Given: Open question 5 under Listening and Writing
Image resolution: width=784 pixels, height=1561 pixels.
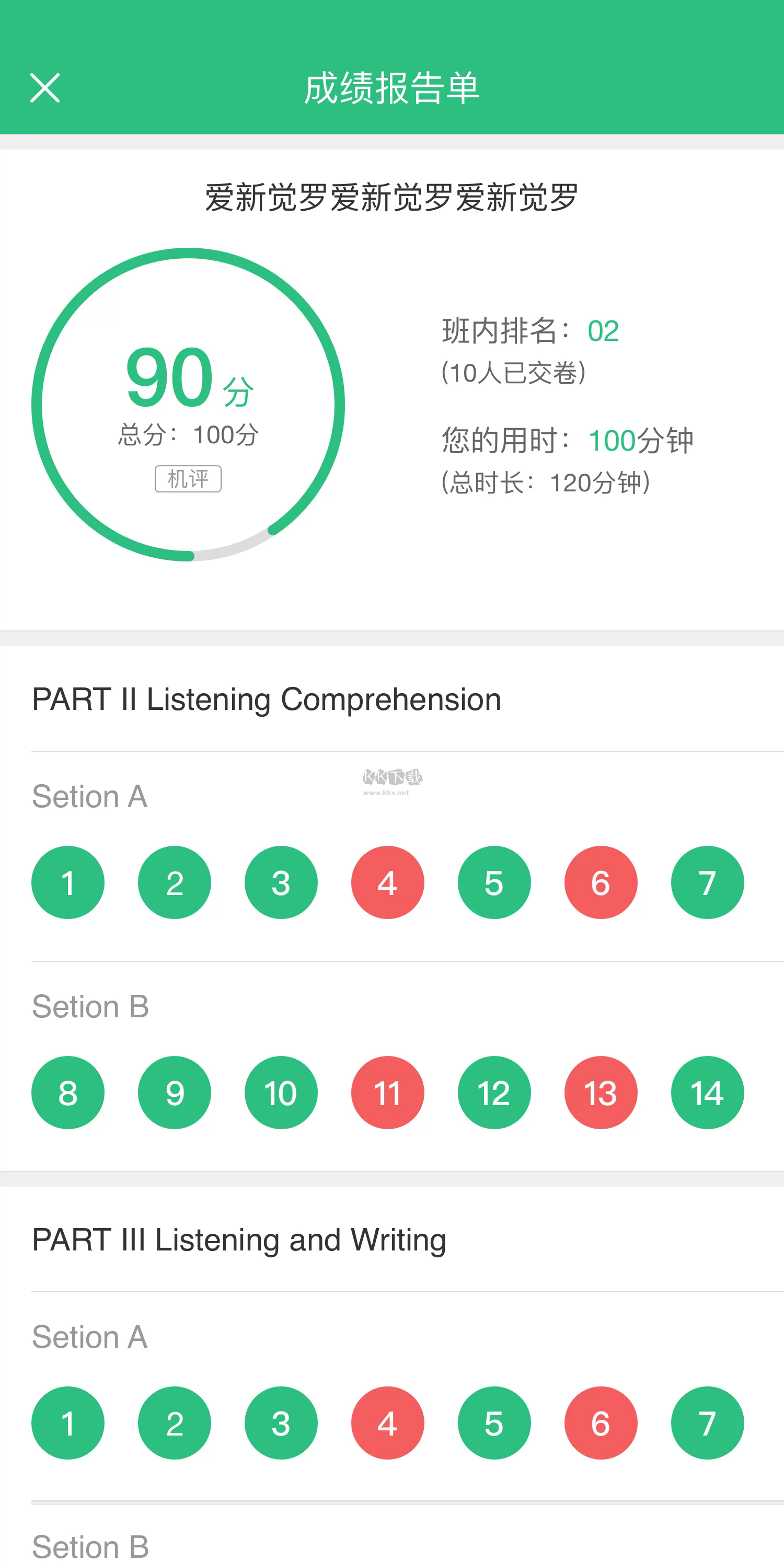Looking at the screenshot, I should [x=494, y=1424].
